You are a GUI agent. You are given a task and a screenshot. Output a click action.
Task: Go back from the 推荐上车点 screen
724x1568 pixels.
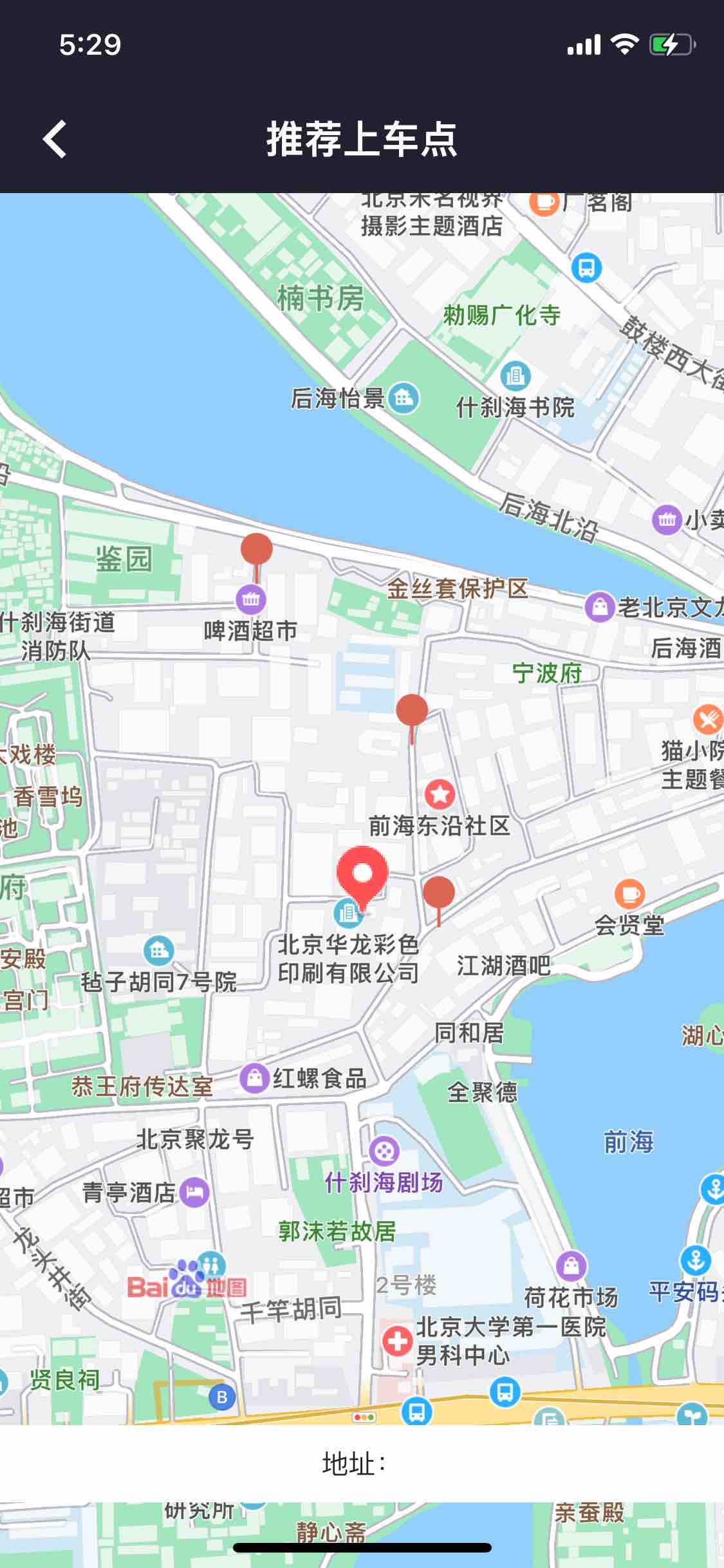(x=55, y=139)
